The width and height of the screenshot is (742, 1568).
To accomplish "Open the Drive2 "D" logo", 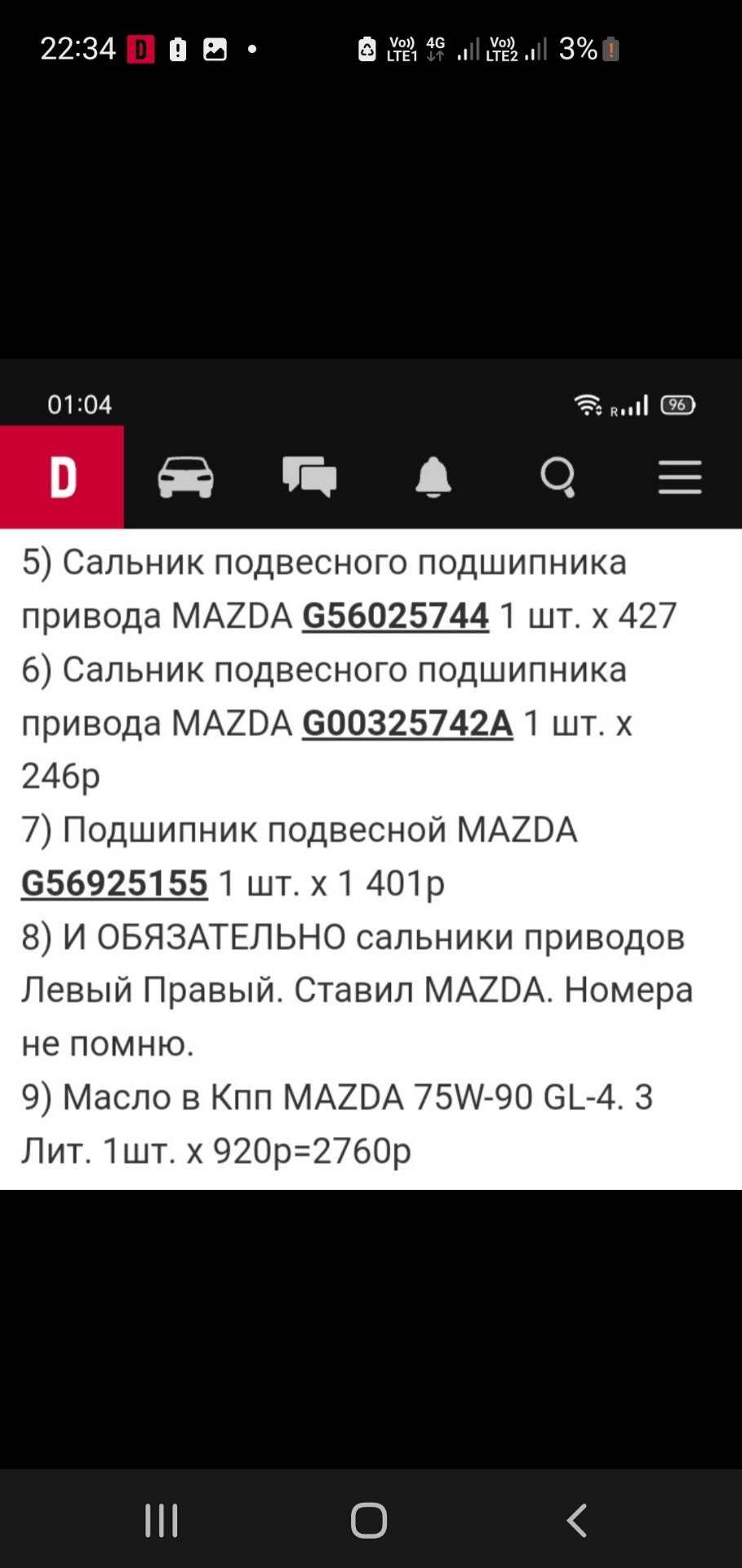I will [x=63, y=476].
